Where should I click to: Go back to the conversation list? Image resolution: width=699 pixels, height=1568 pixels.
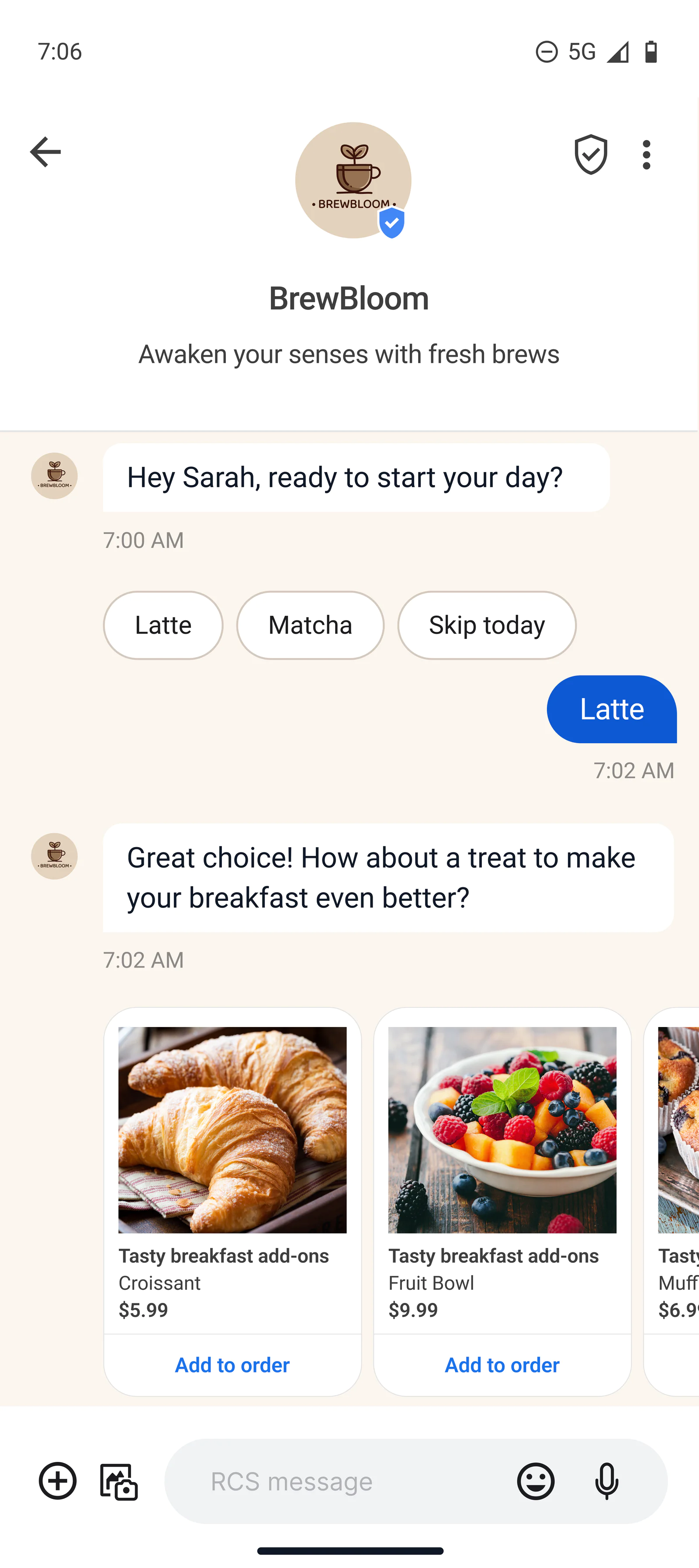coord(46,152)
